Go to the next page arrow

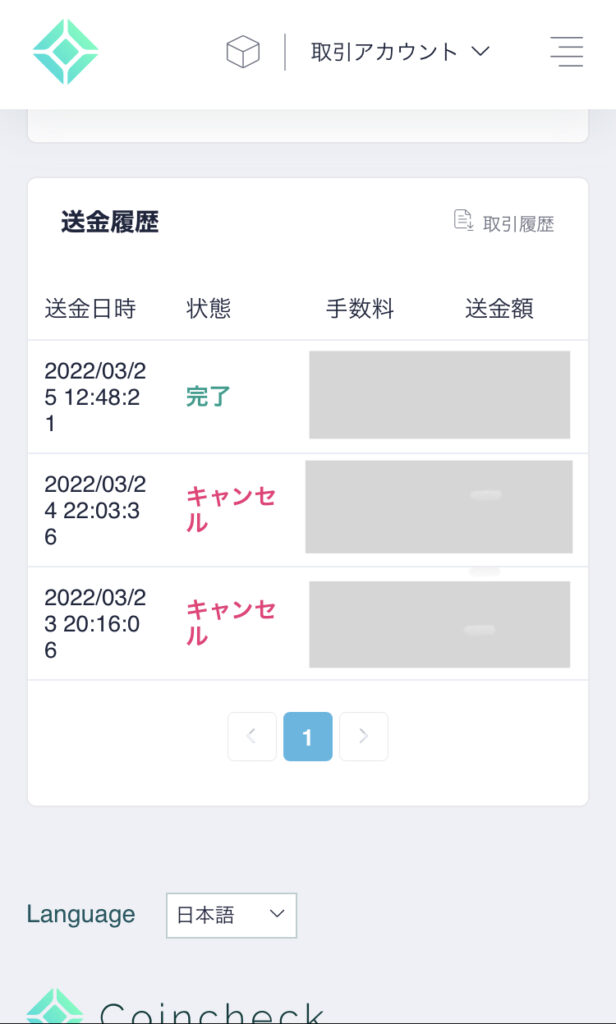point(364,737)
